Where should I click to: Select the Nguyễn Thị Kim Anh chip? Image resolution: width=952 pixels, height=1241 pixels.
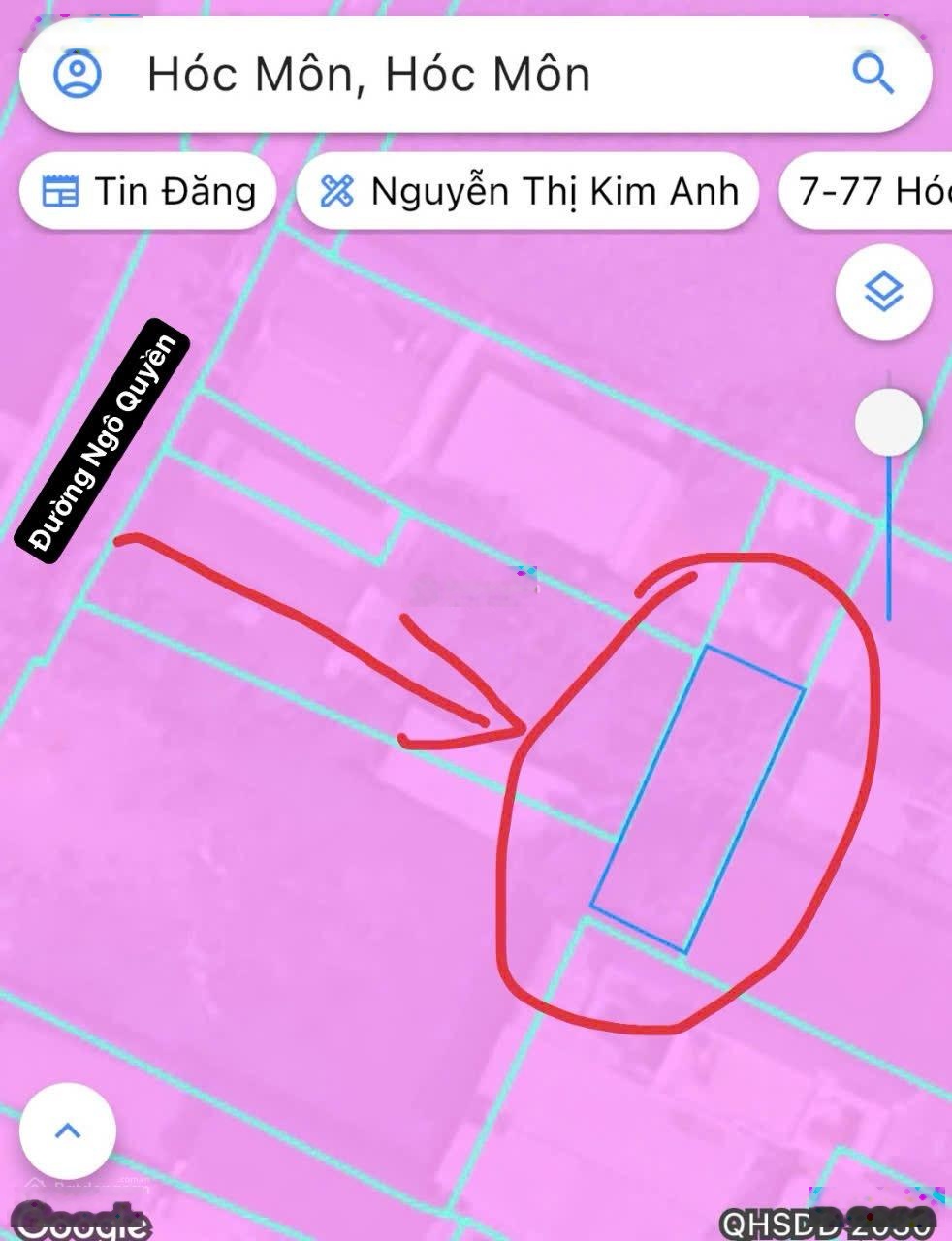point(528,191)
